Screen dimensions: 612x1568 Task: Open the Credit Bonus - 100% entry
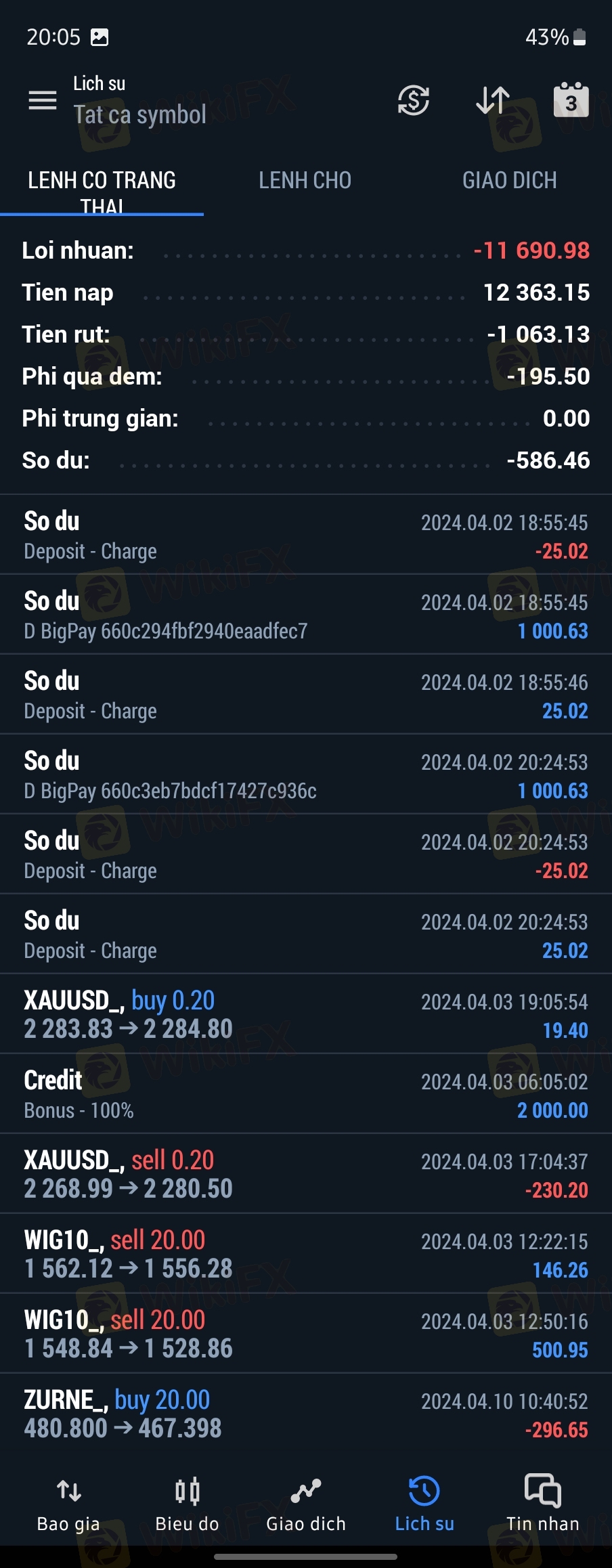[x=306, y=1093]
